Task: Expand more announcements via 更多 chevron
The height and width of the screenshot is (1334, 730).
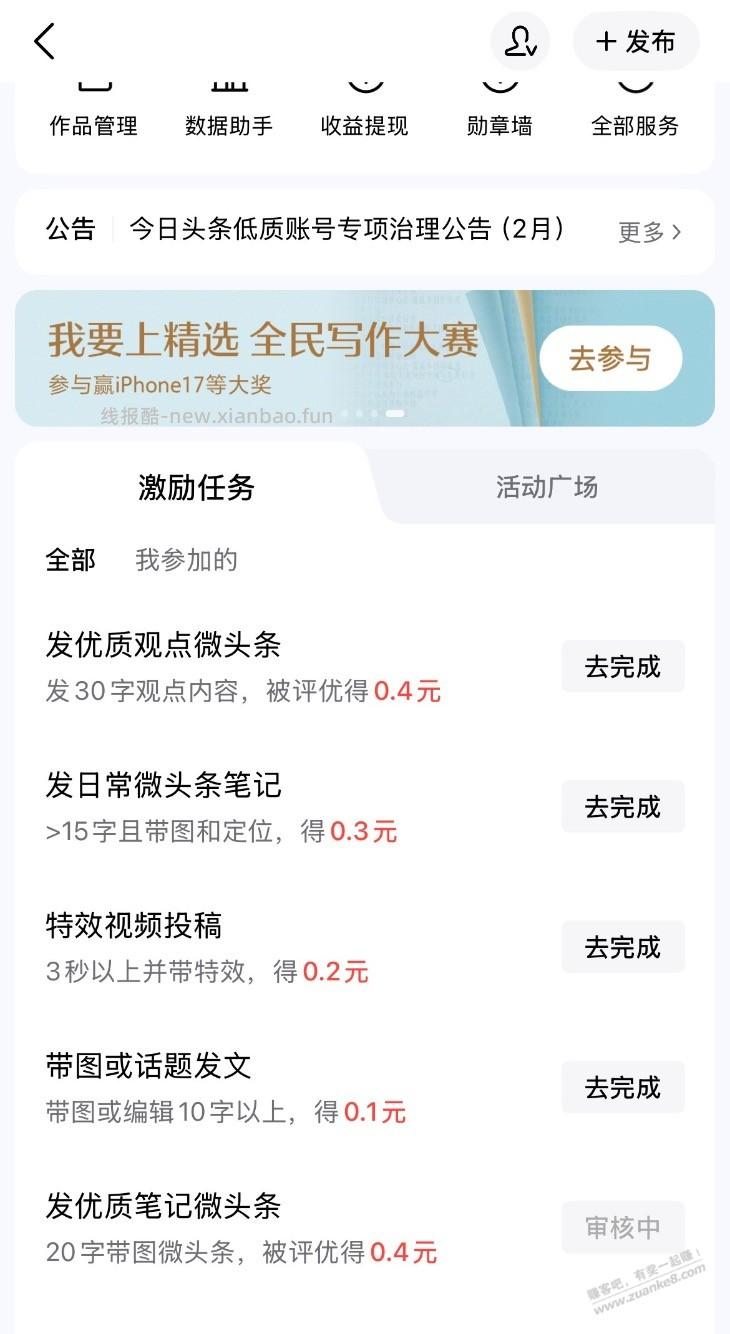Action: tap(651, 230)
